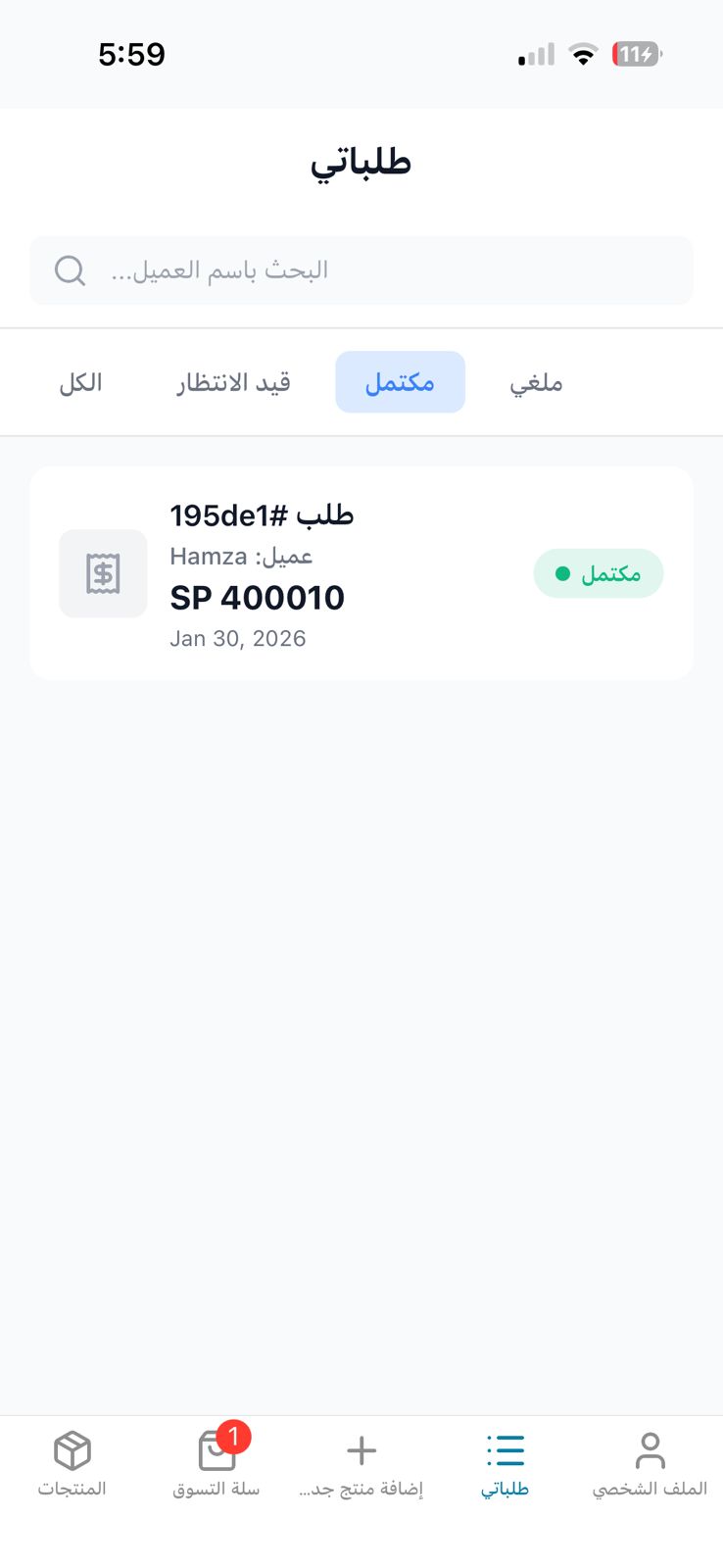Open the الكل orders tab
This screenshot has width=723, height=1568.
[80, 382]
